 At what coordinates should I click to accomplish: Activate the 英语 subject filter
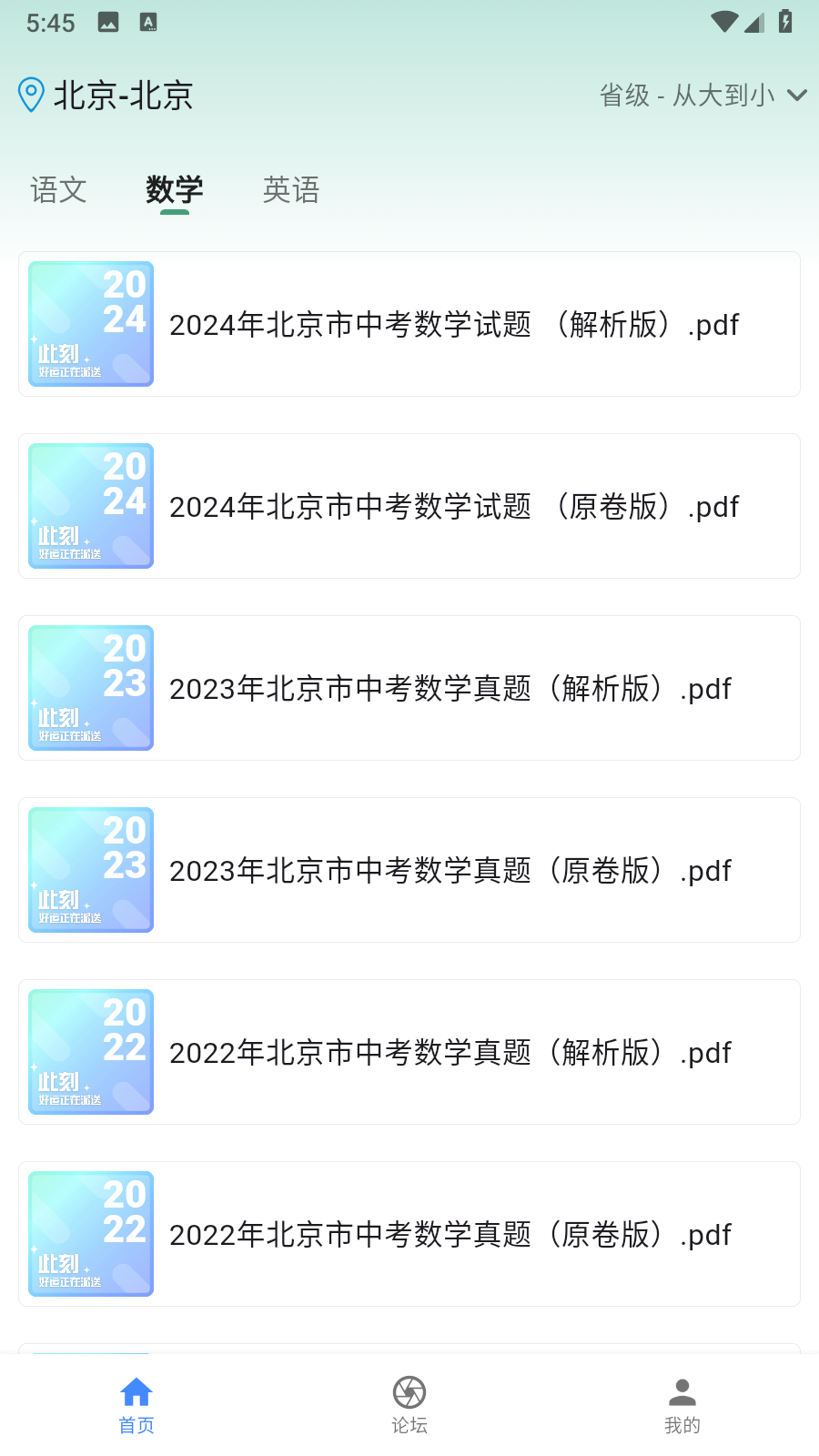pos(291,189)
